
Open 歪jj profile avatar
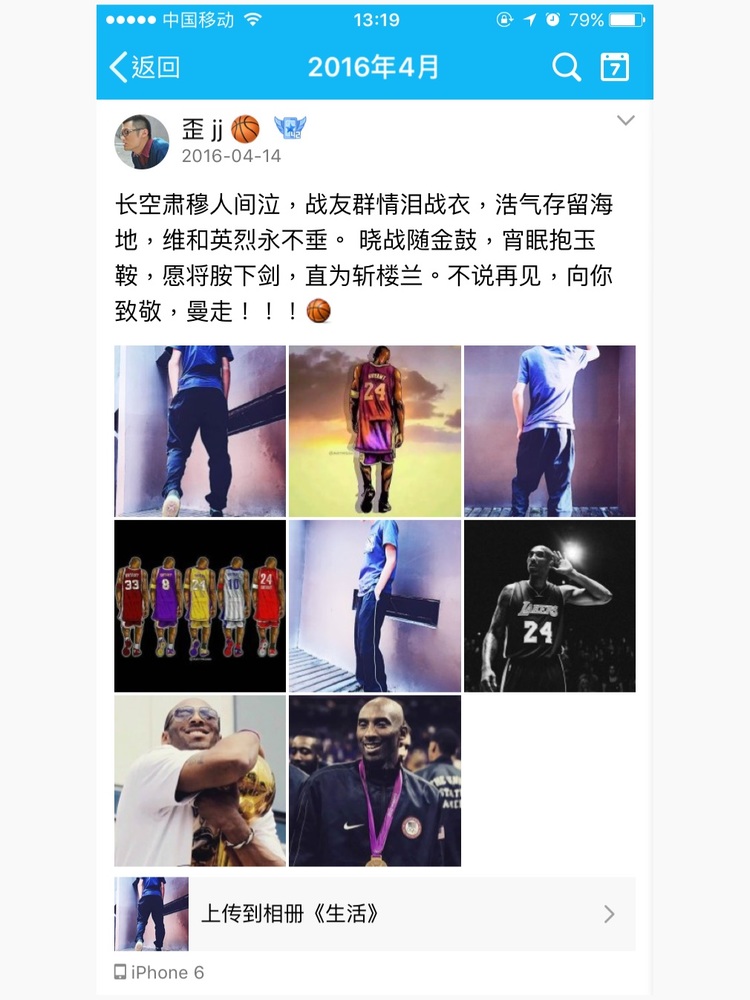point(141,141)
